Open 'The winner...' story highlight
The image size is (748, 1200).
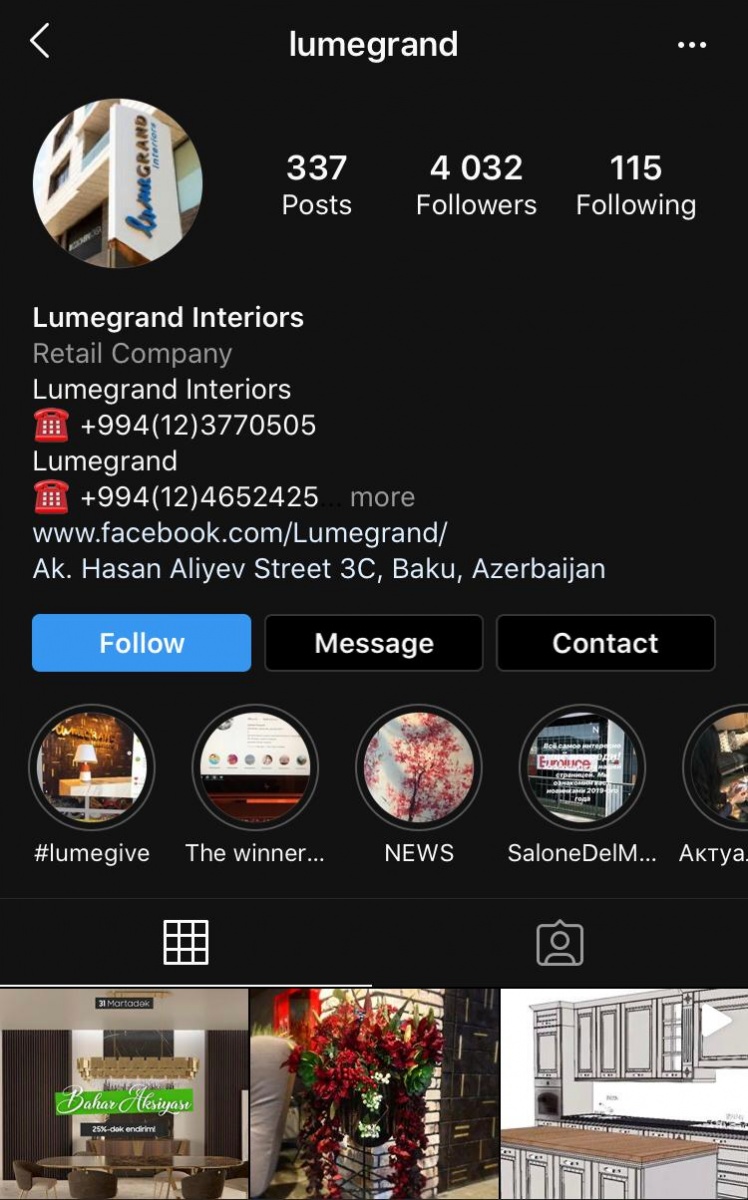point(255,767)
